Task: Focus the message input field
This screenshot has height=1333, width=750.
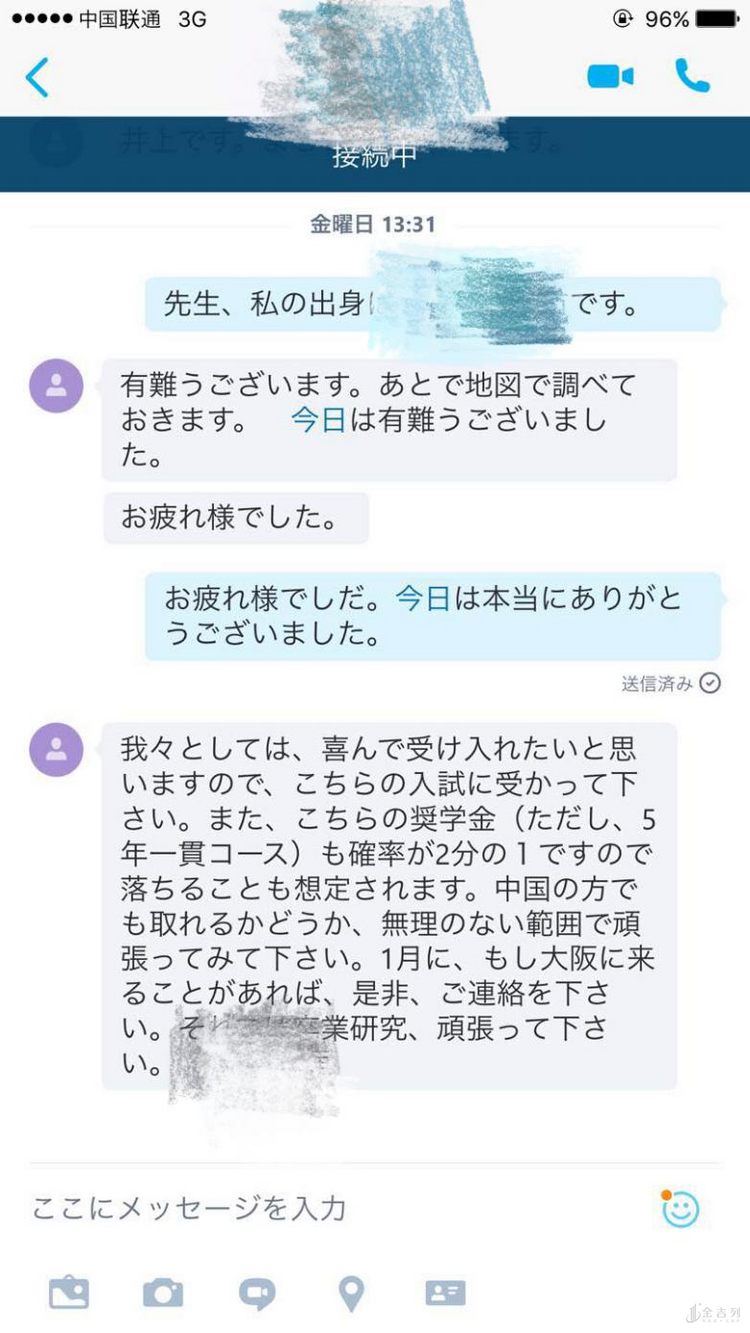Action: click(330, 1209)
